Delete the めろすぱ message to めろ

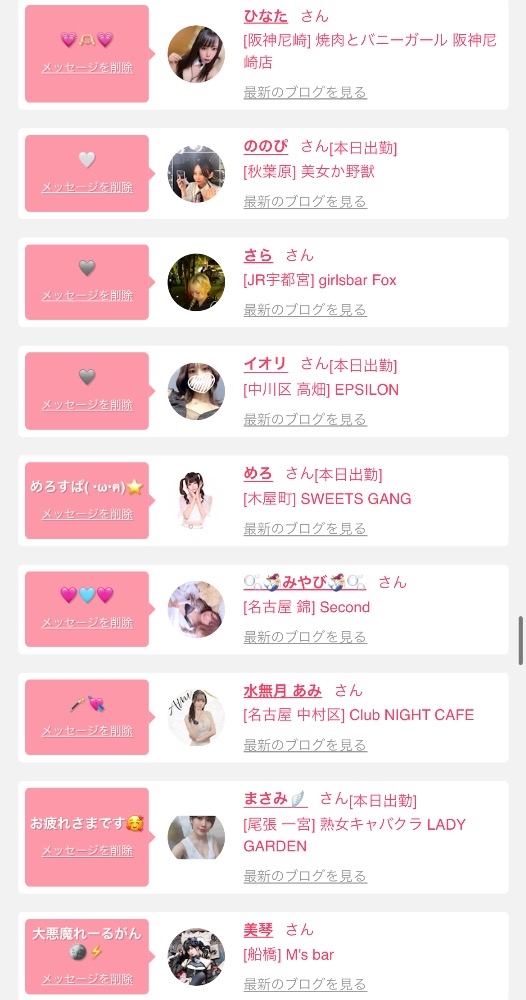pyautogui.click(x=87, y=514)
